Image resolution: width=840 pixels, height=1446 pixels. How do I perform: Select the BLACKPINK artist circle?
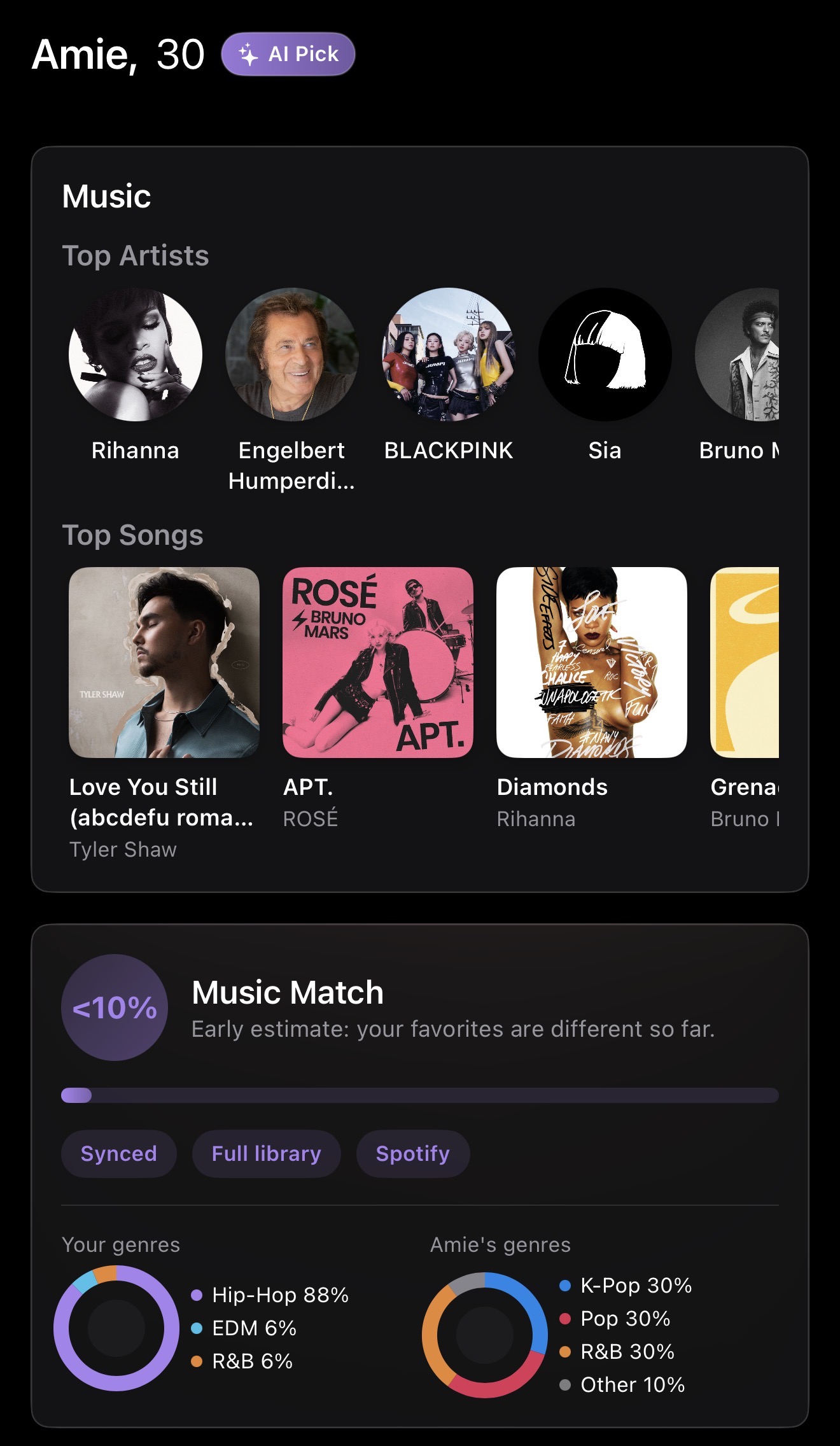[x=448, y=356]
